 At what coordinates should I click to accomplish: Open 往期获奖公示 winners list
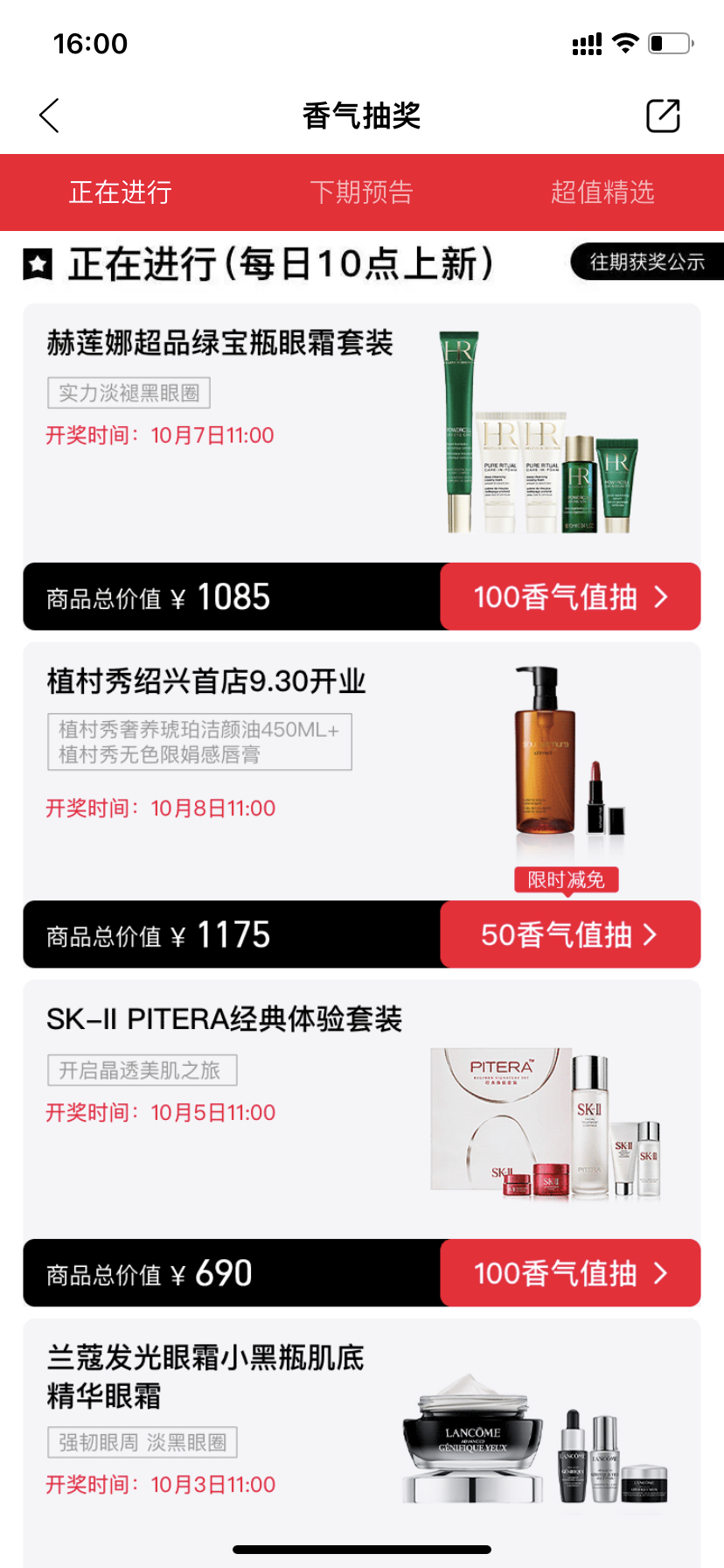coord(646,262)
